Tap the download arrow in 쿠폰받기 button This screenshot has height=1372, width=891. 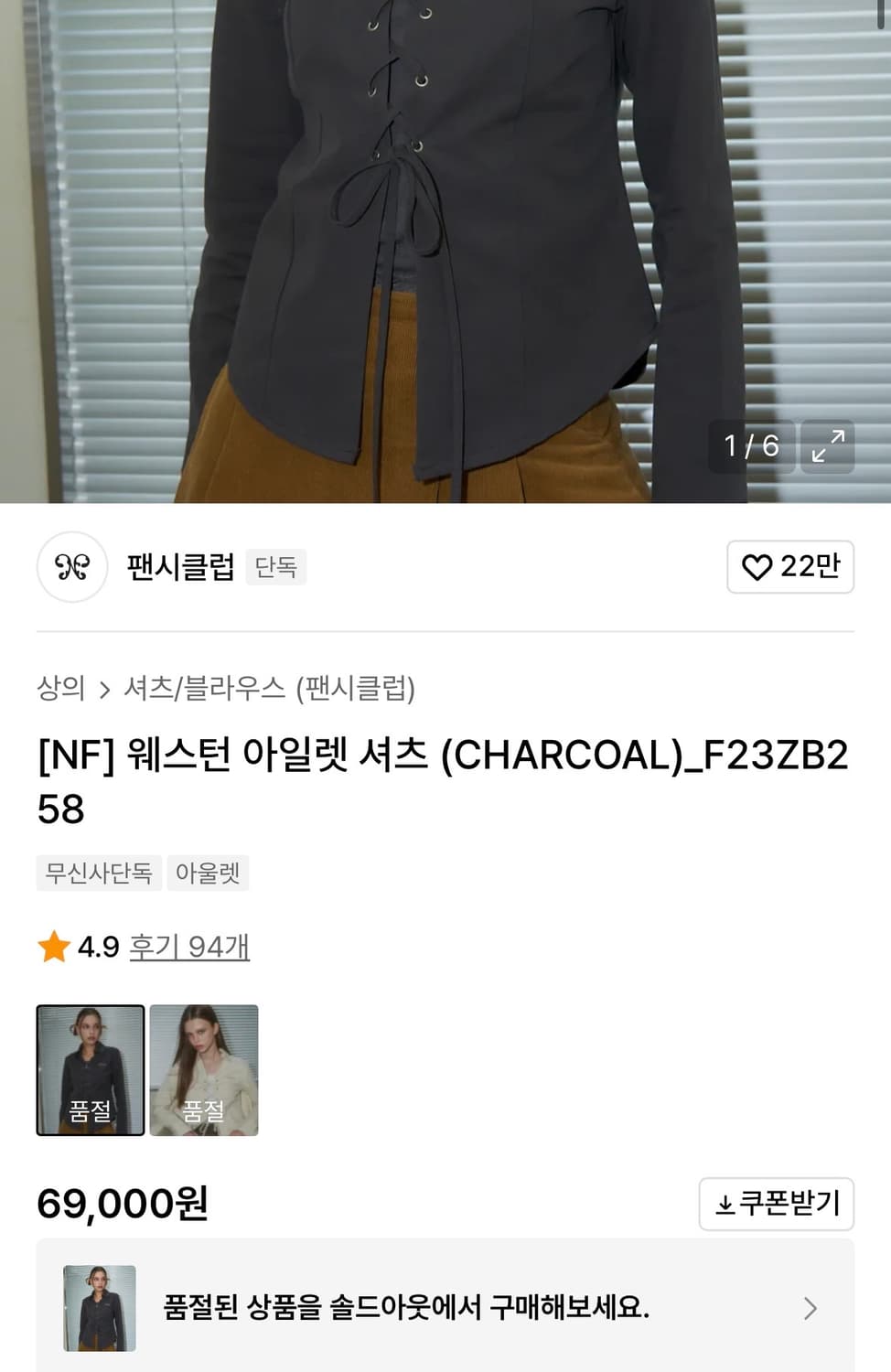coord(722,1206)
